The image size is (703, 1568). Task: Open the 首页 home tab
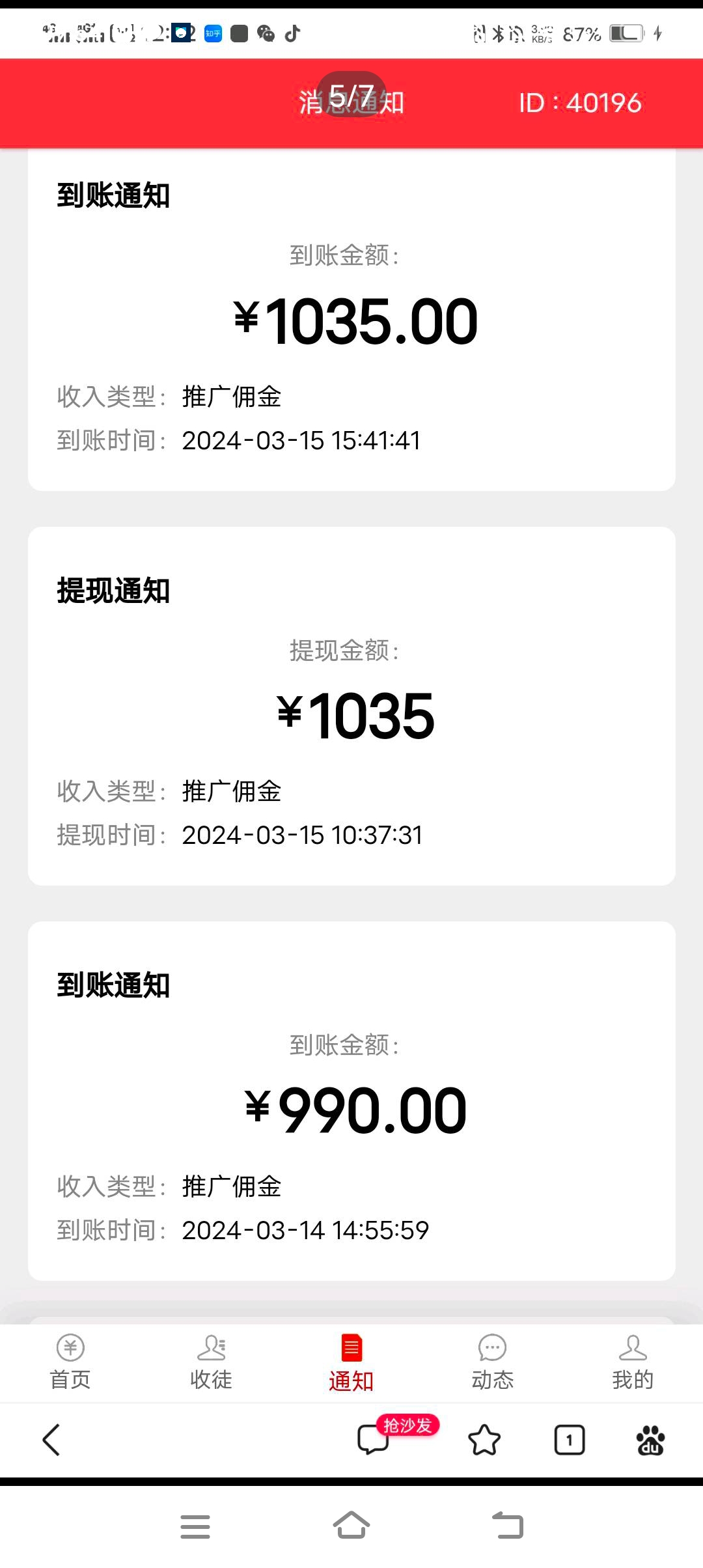pyautogui.click(x=70, y=1362)
